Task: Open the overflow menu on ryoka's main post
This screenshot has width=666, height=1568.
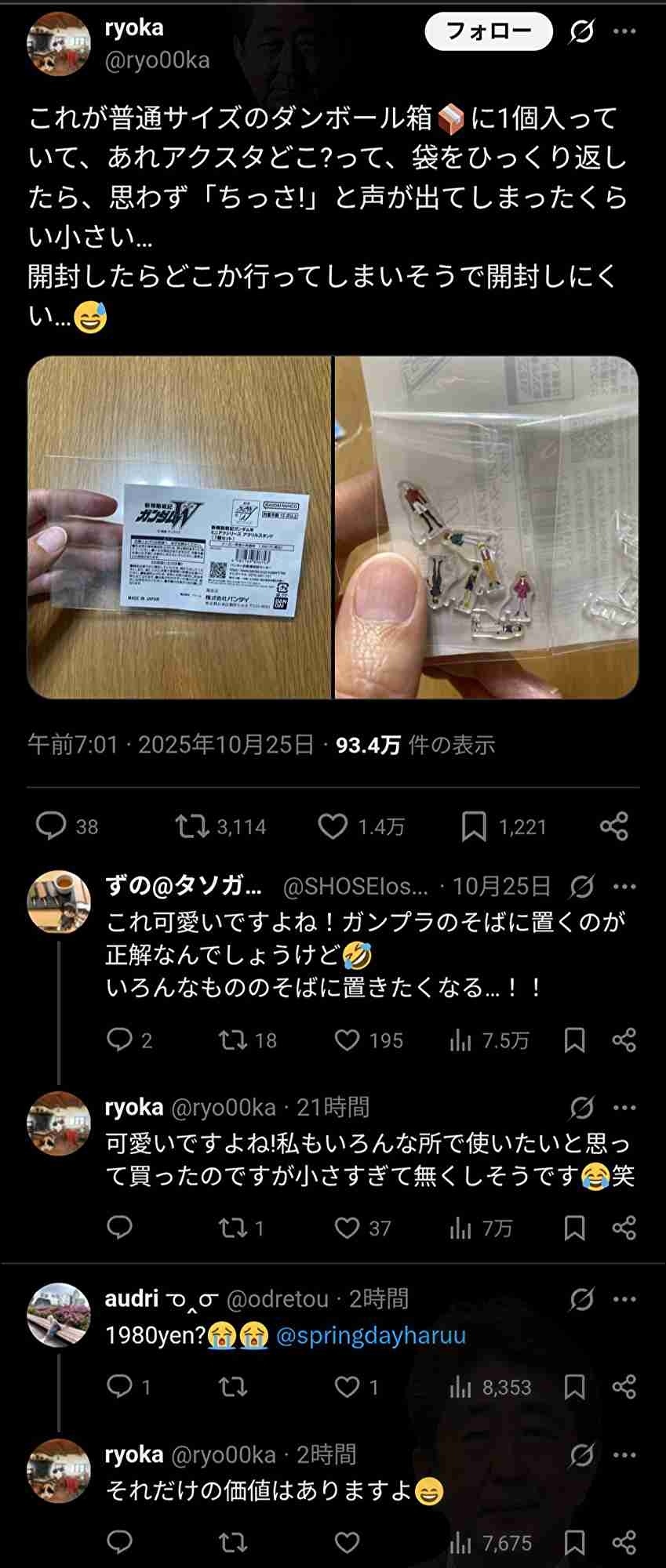Action: point(624,31)
